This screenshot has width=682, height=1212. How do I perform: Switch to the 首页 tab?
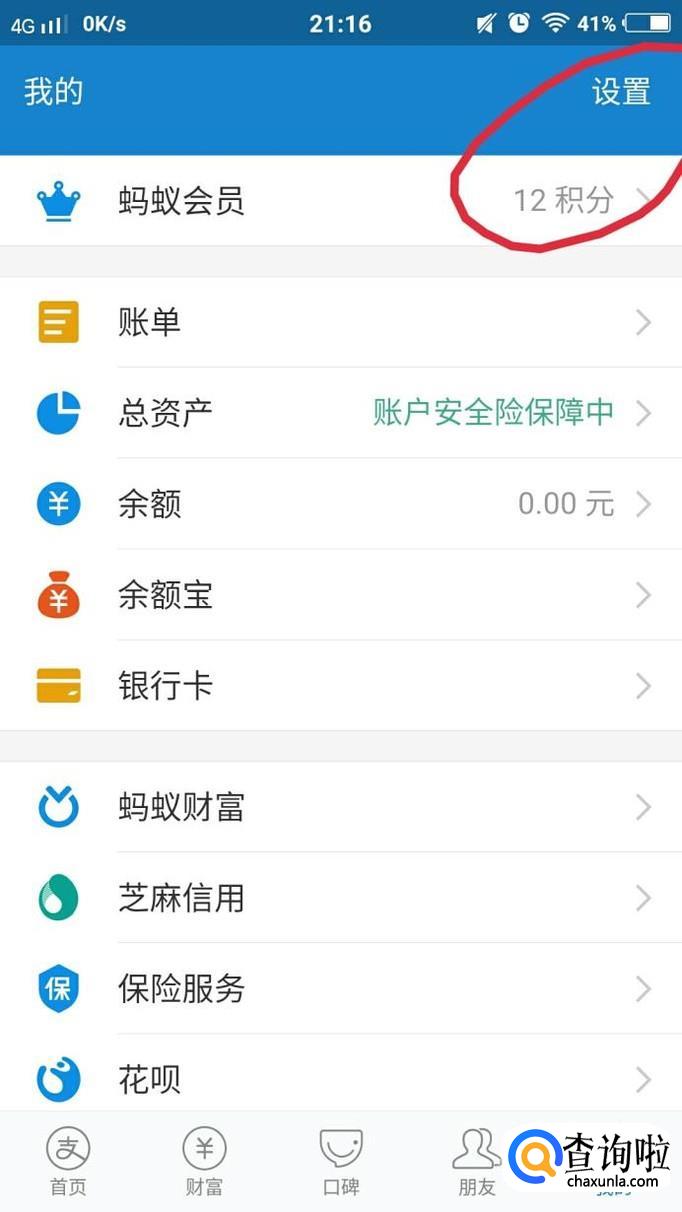click(x=68, y=1162)
